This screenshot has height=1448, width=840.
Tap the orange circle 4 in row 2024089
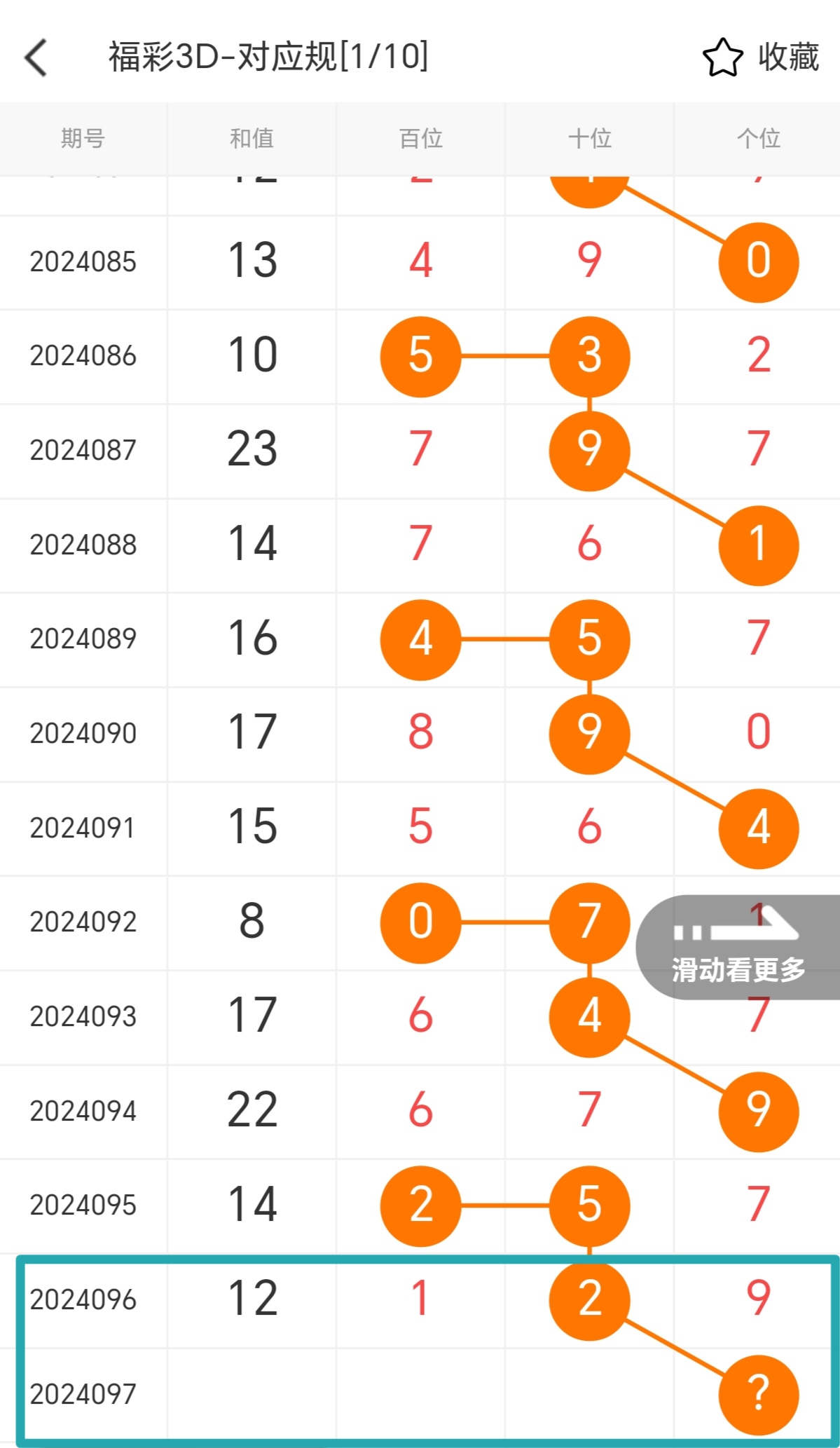click(420, 639)
